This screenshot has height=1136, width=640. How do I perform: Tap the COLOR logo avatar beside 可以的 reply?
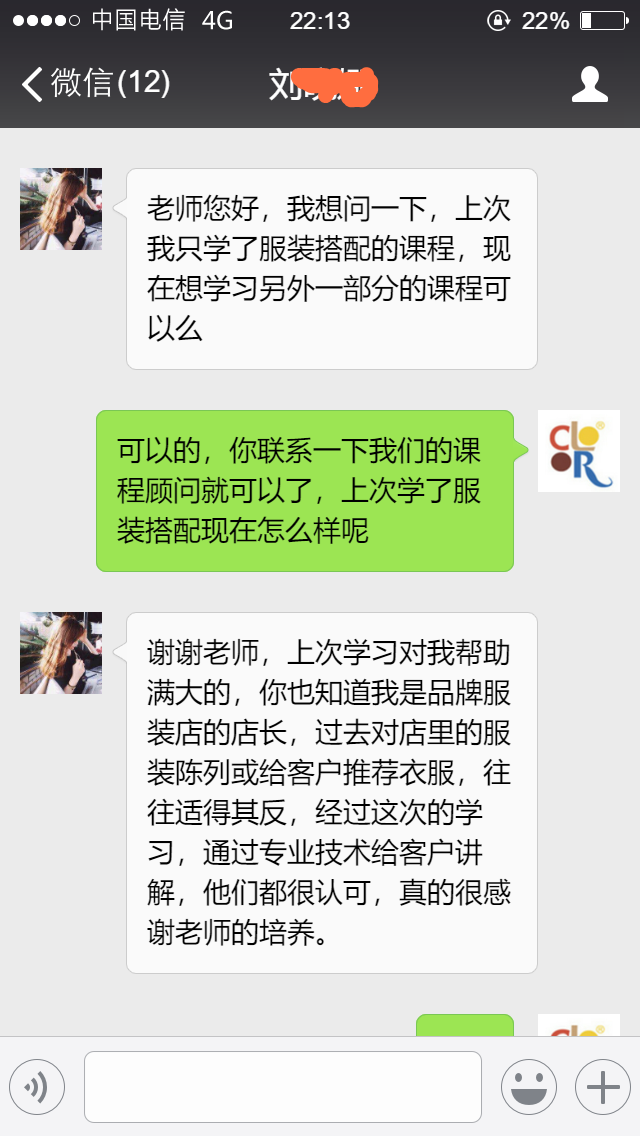[x=578, y=451]
